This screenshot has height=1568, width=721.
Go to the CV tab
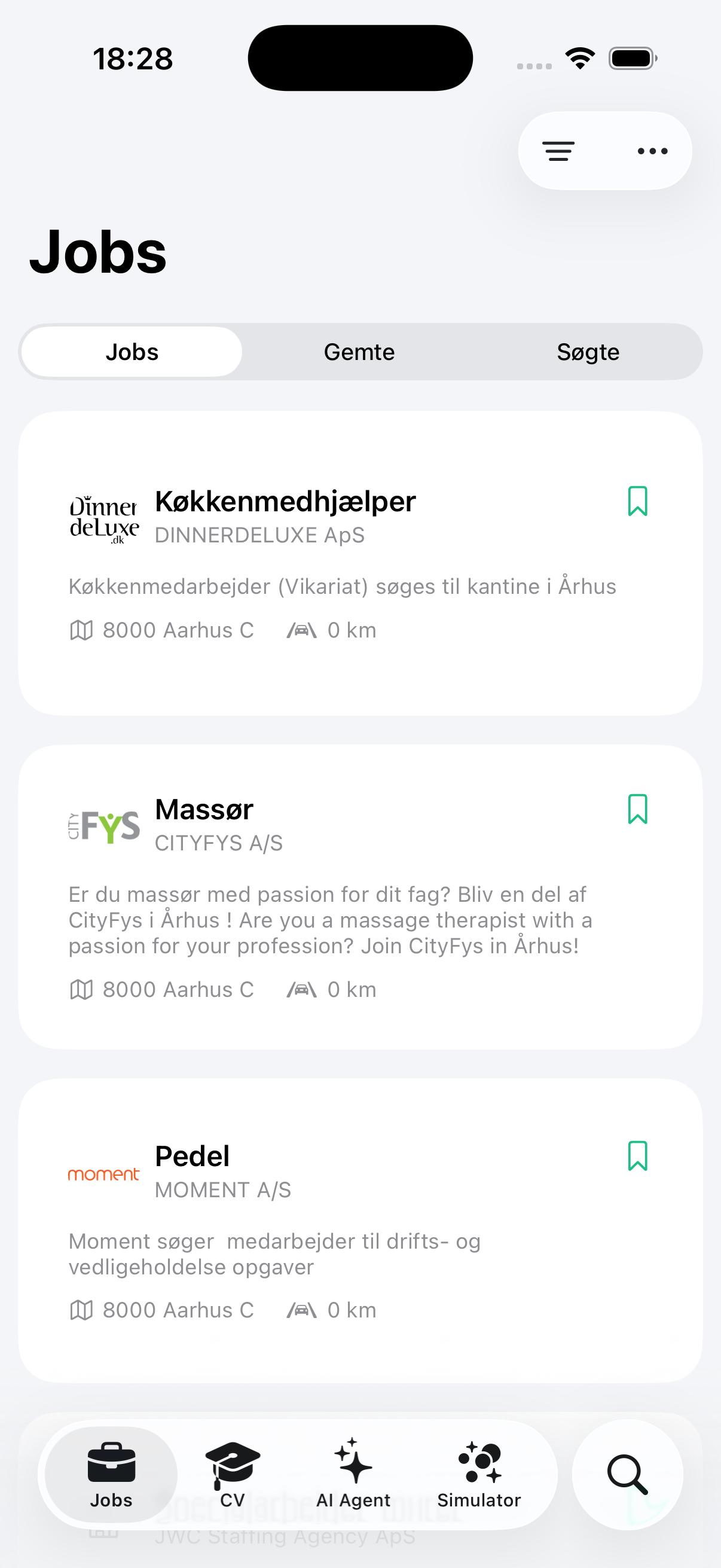pos(233,1473)
